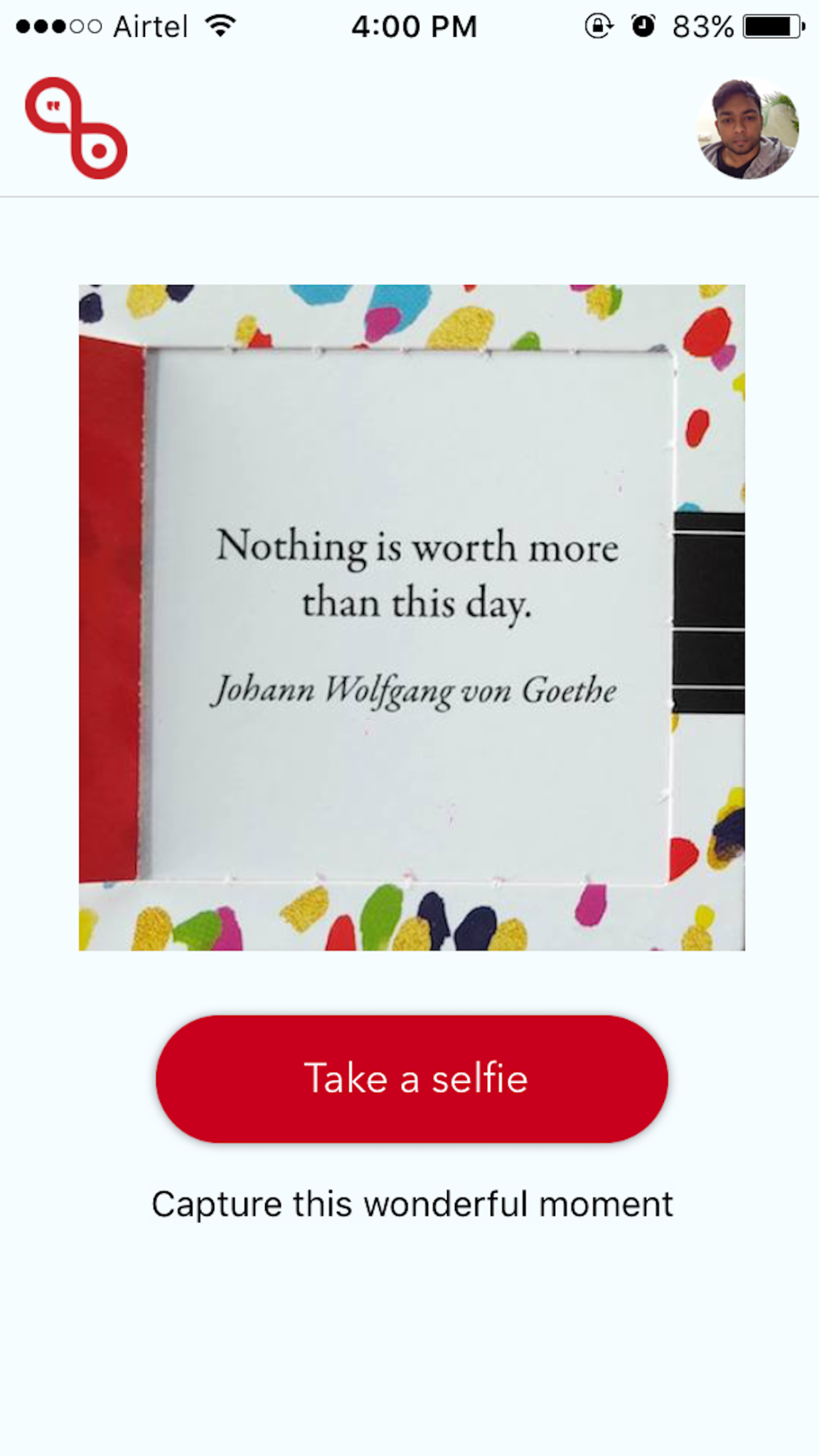
Task: Open the Goethe quote image
Action: [412, 617]
